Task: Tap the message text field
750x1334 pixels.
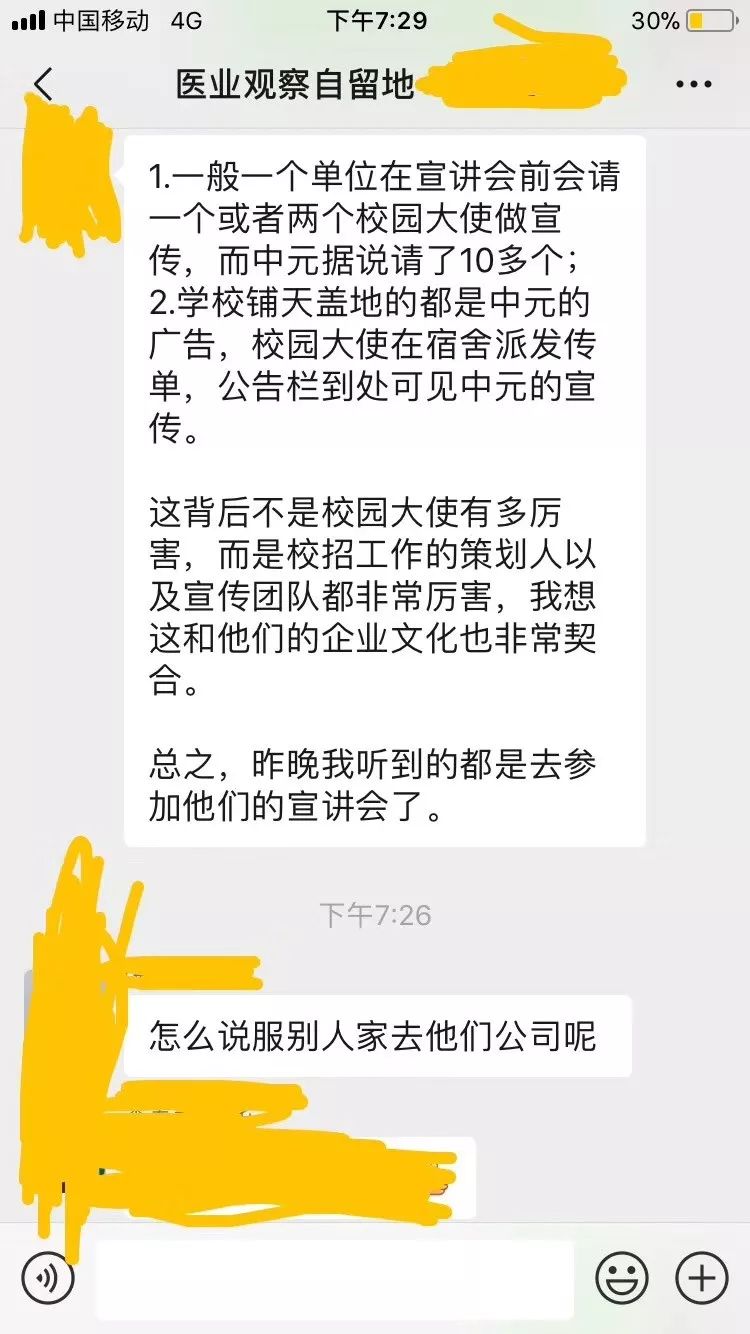Action: [335, 1279]
